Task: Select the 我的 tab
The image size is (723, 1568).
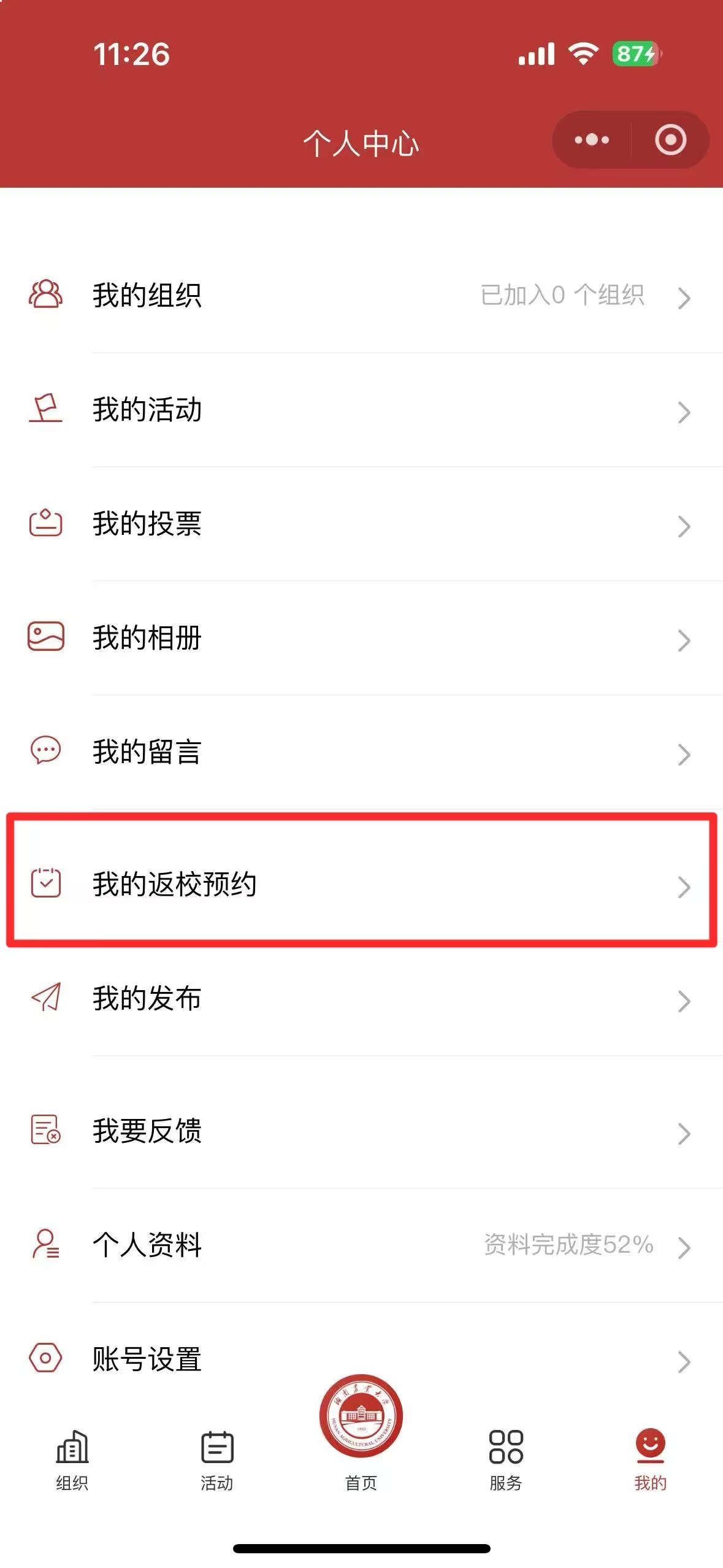Action: (650, 1460)
